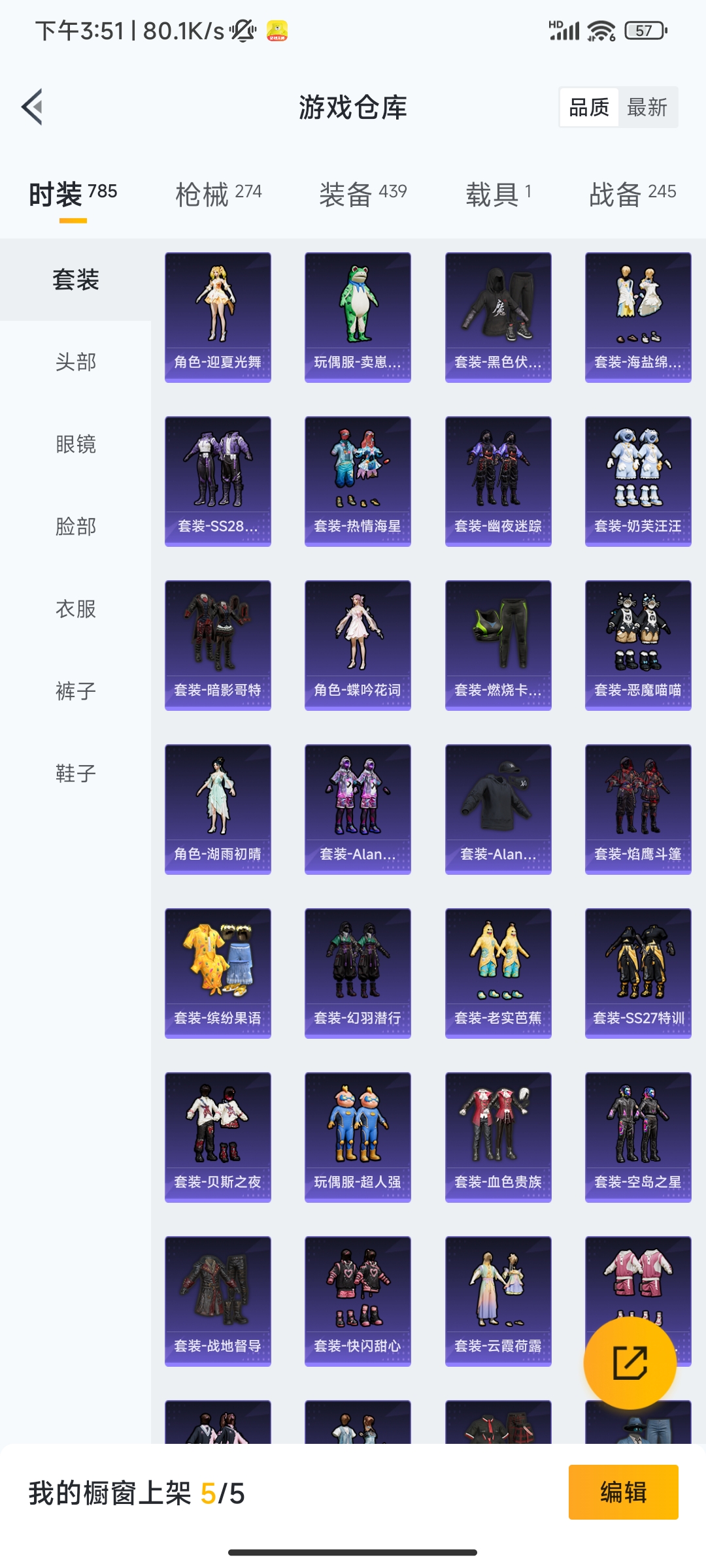Open the 战备 tab

pos(633,194)
